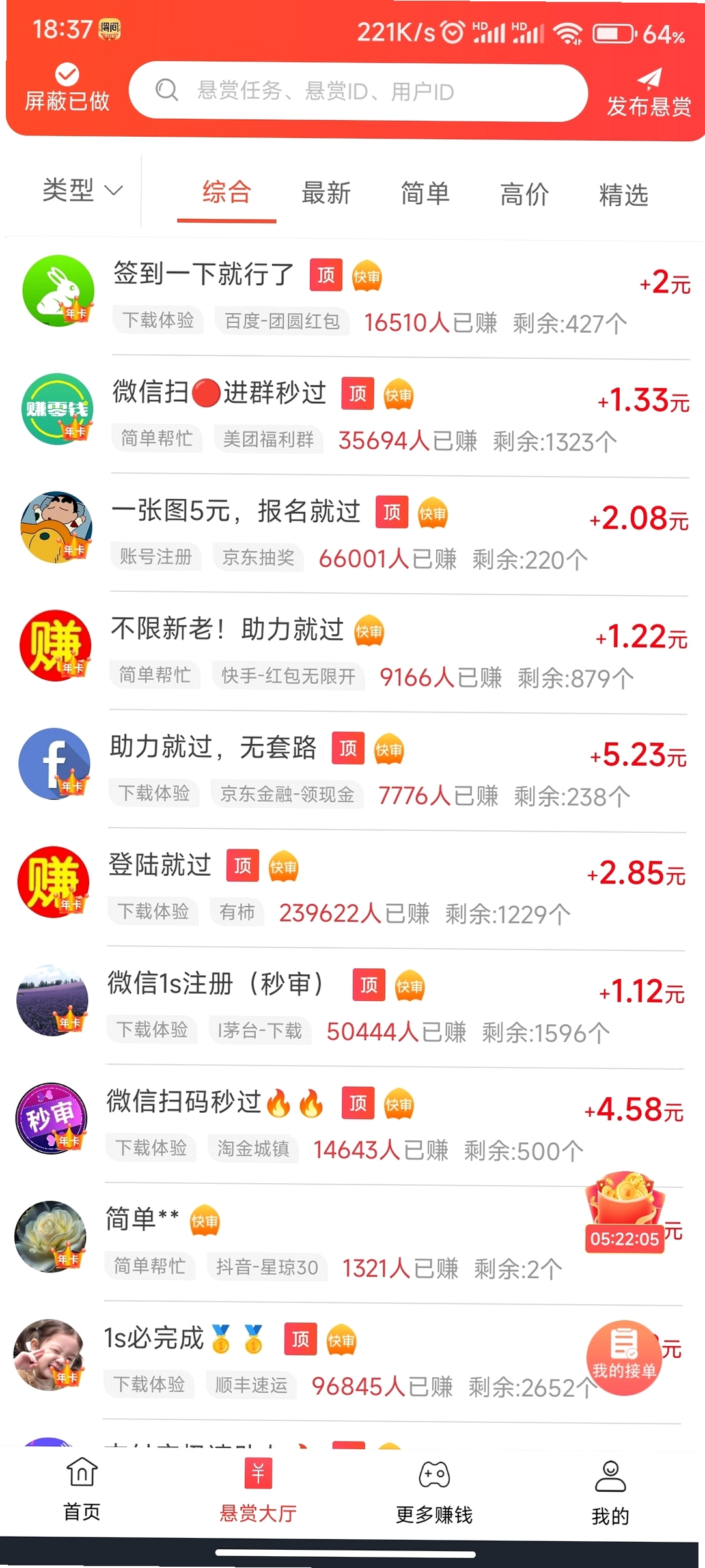This screenshot has height=1568, width=705.
Task: Open the 登陆就过 task
Action: (356, 889)
